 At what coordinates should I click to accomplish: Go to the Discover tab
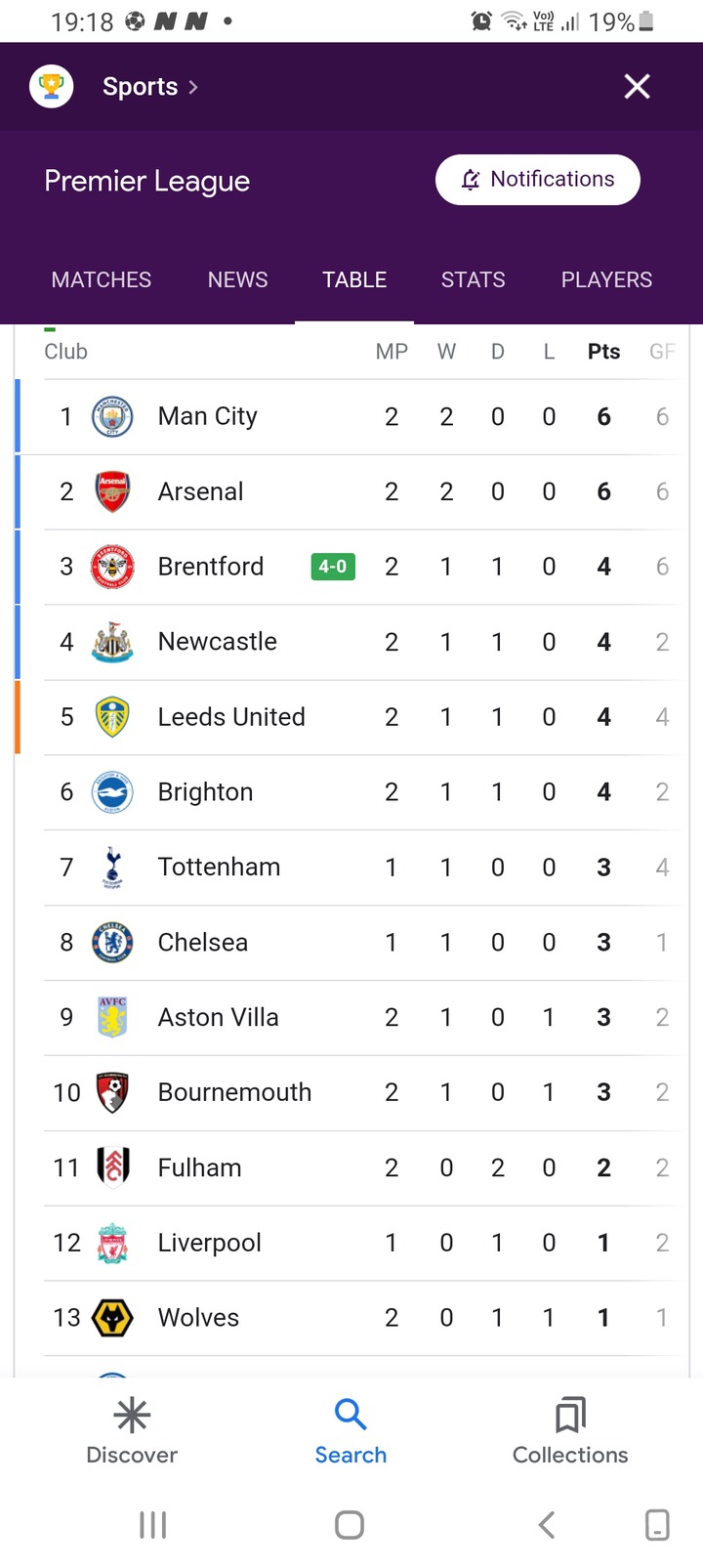tap(132, 1431)
